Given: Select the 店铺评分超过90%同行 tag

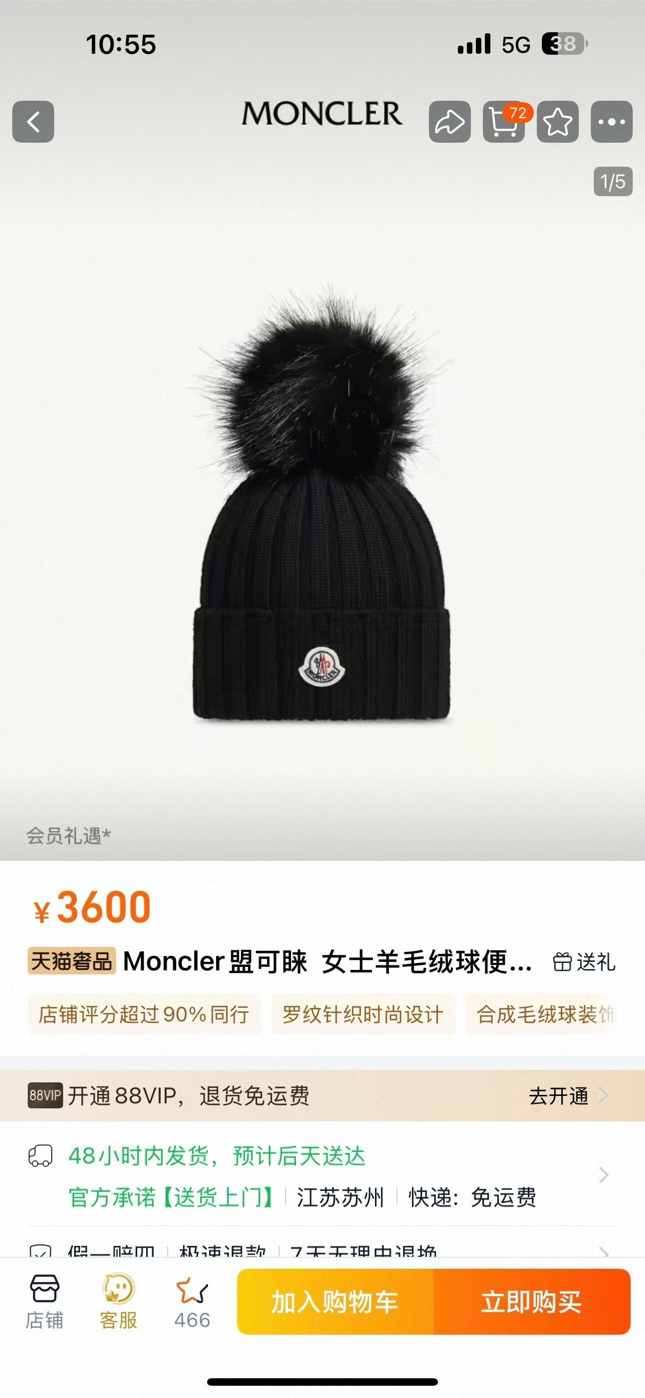Looking at the screenshot, I should pos(144,1014).
